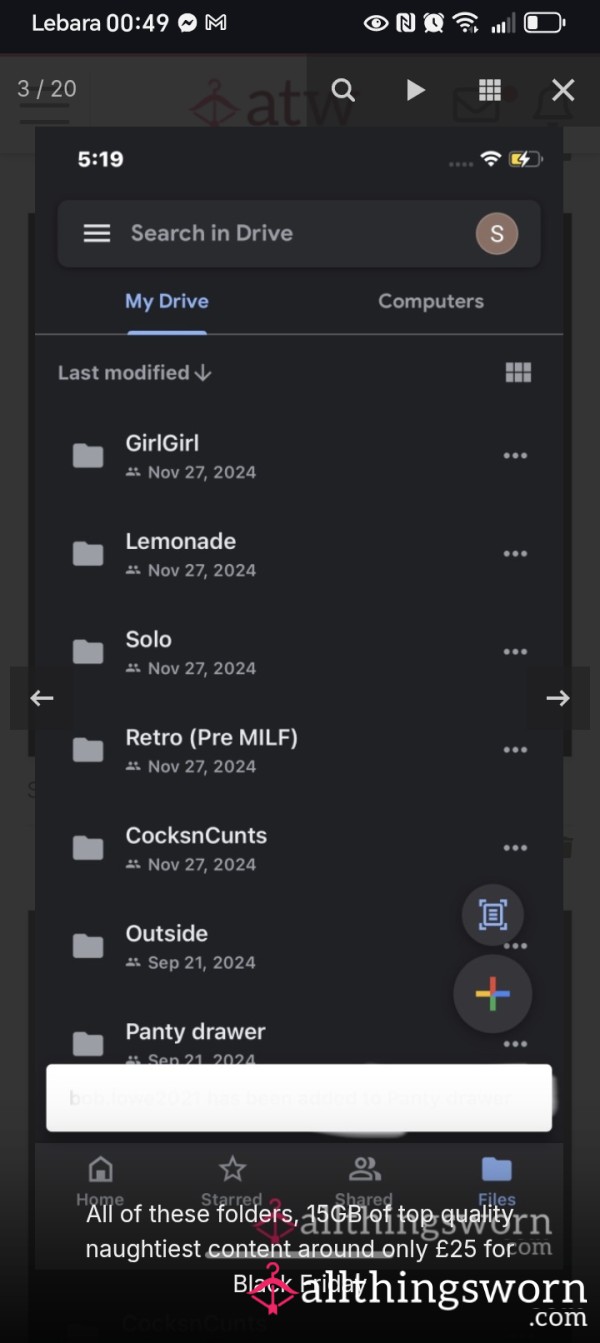Show the gallery thumbnails grid
Screen dimensions: 600x1343
tap(490, 90)
